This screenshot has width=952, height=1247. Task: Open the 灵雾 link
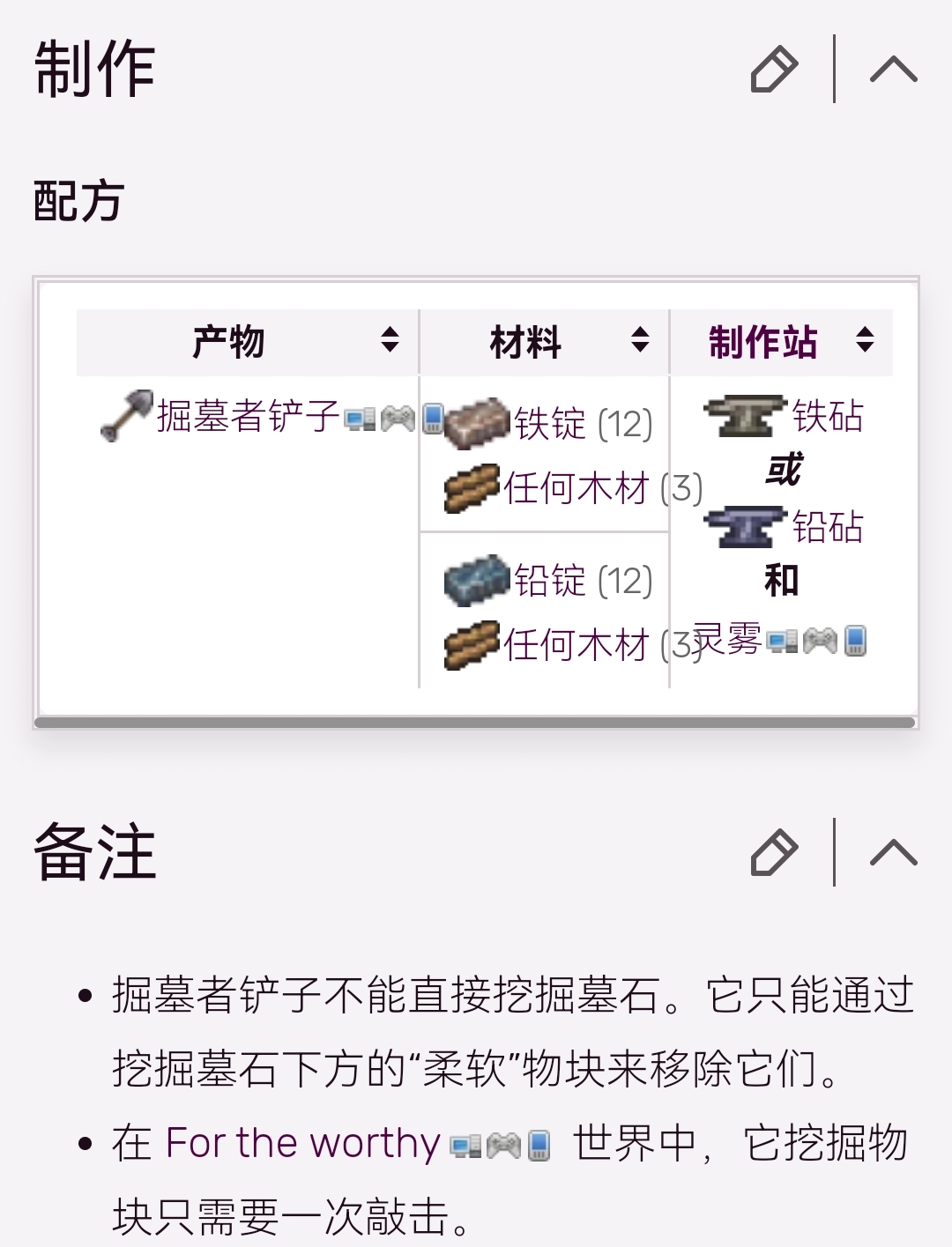[x=728, y=638]
